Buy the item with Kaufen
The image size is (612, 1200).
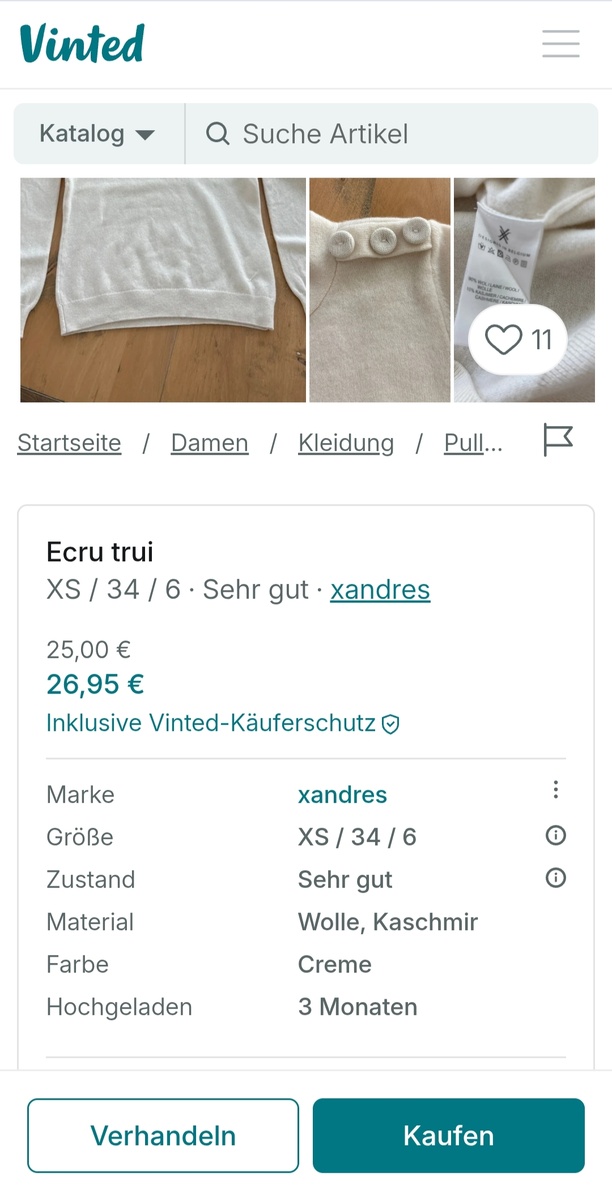448,1136
